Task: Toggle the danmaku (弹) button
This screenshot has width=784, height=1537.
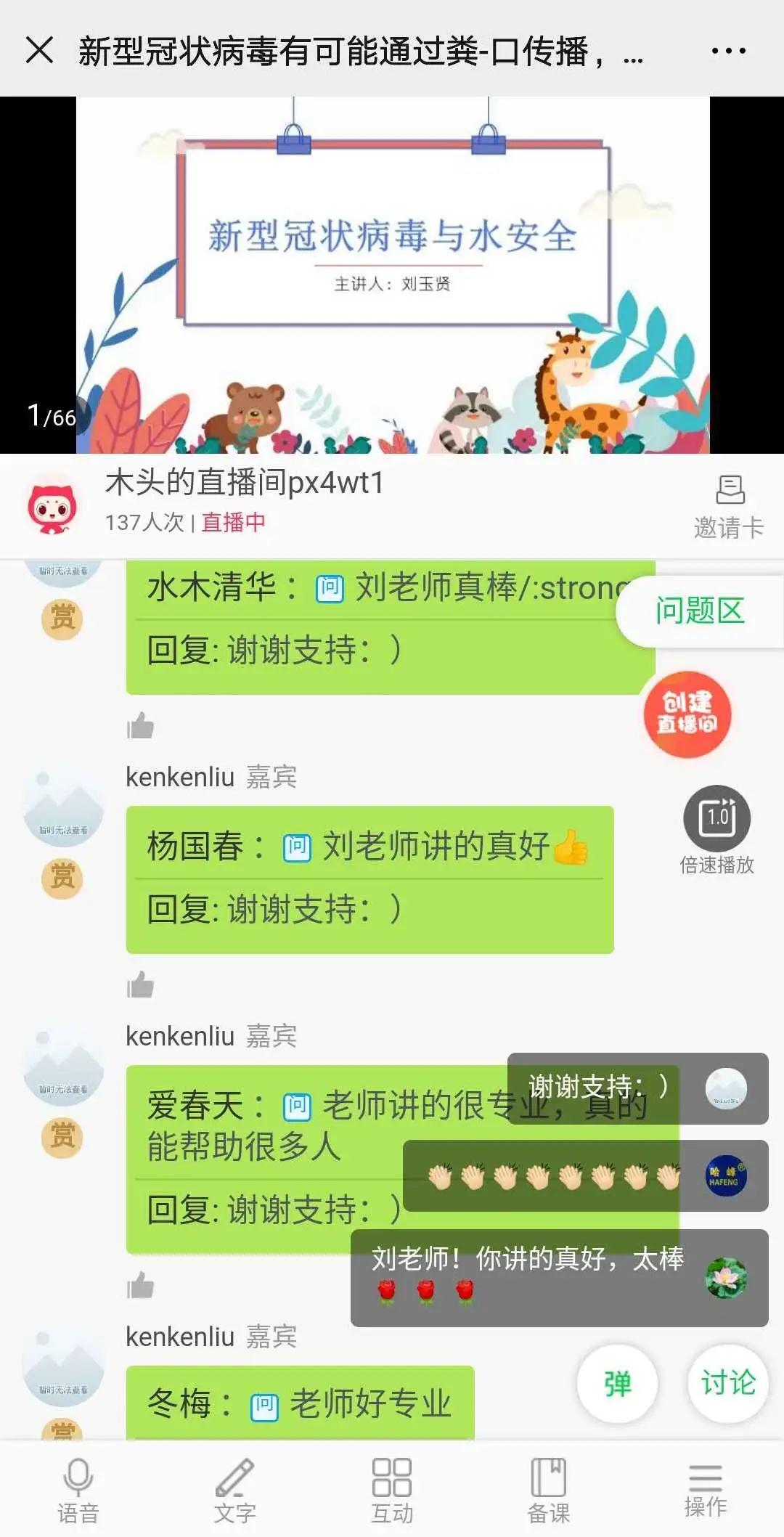Action: 617,1384
